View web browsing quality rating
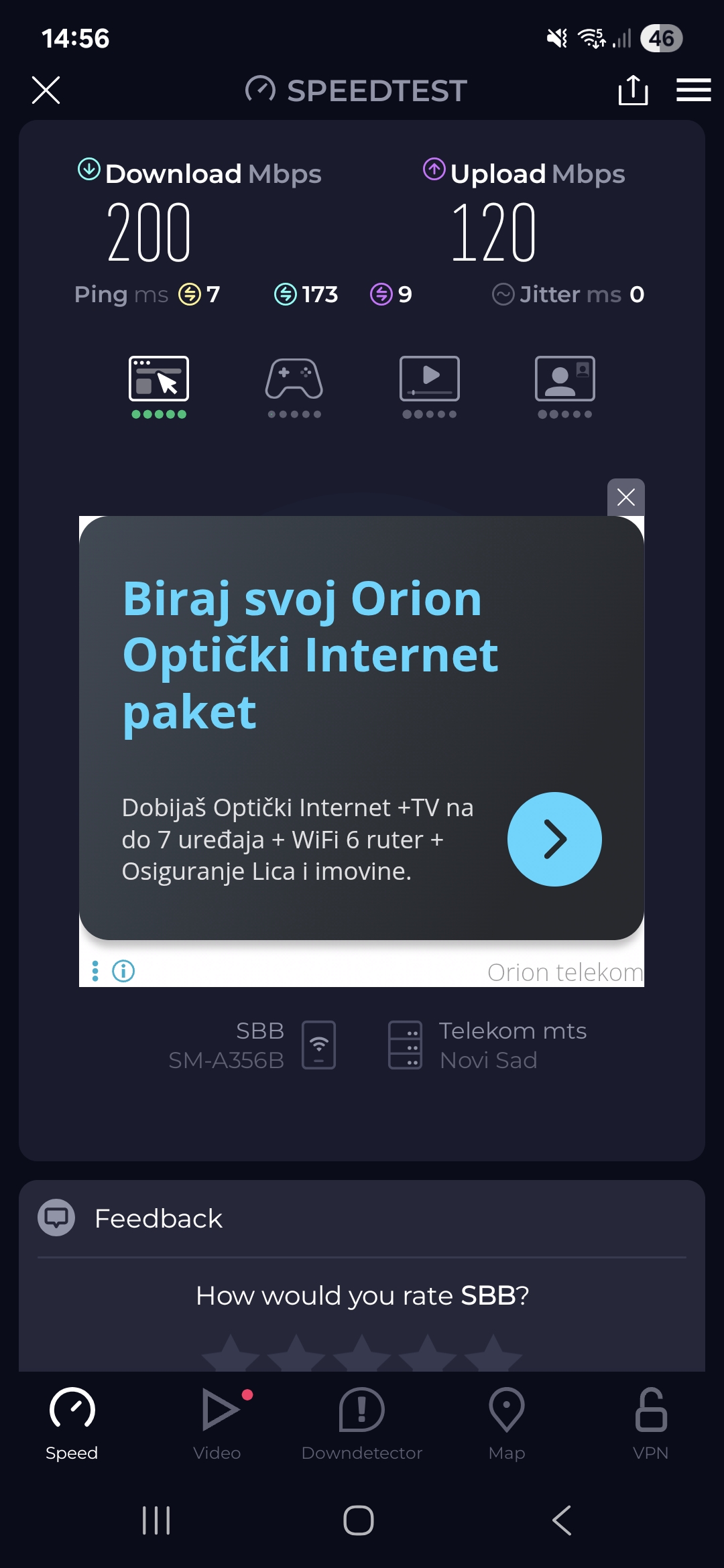The height and width of the screenshot is (1568, 724). pos(159,387)
